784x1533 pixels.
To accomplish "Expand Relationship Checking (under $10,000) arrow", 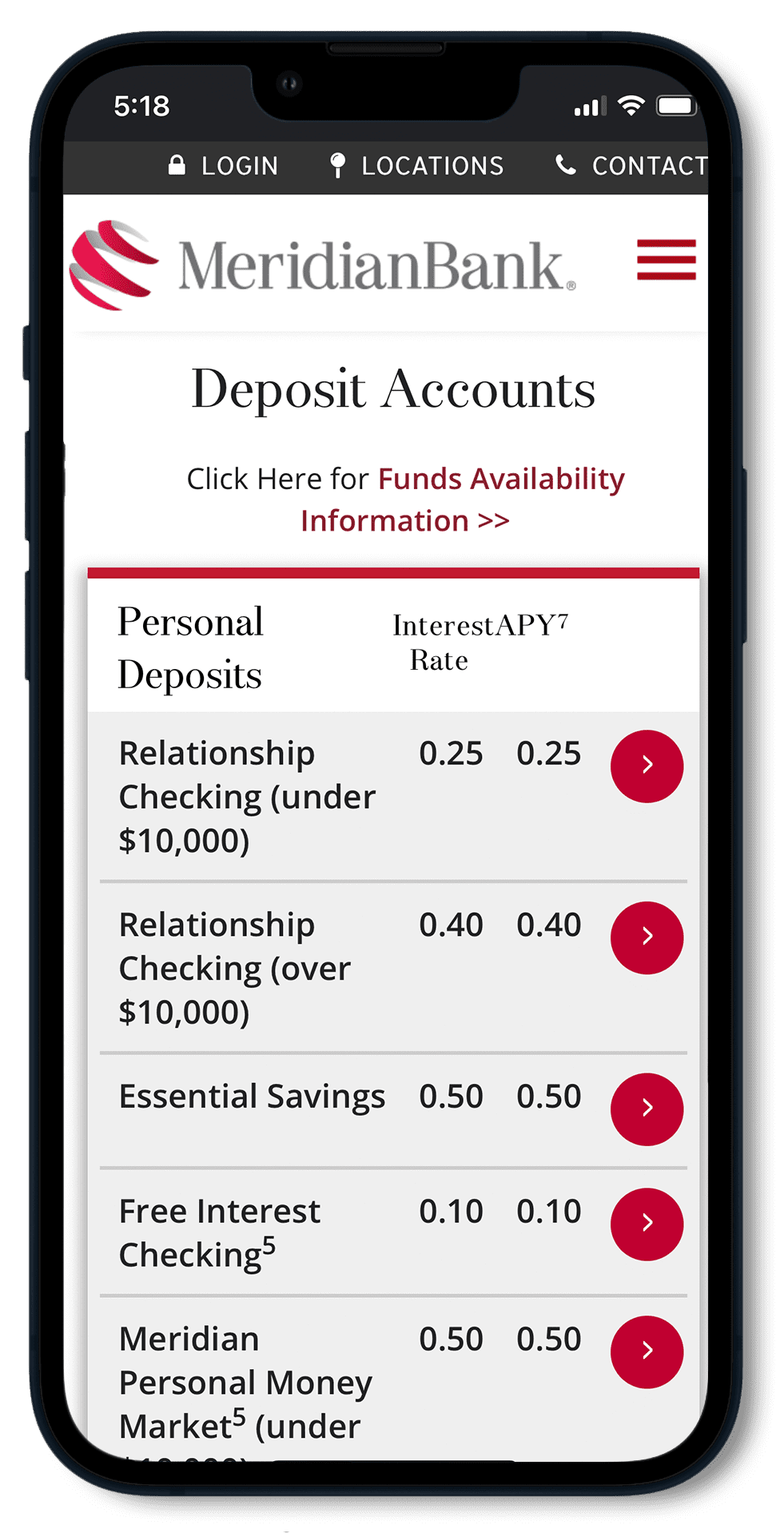I will pos(647,766).
